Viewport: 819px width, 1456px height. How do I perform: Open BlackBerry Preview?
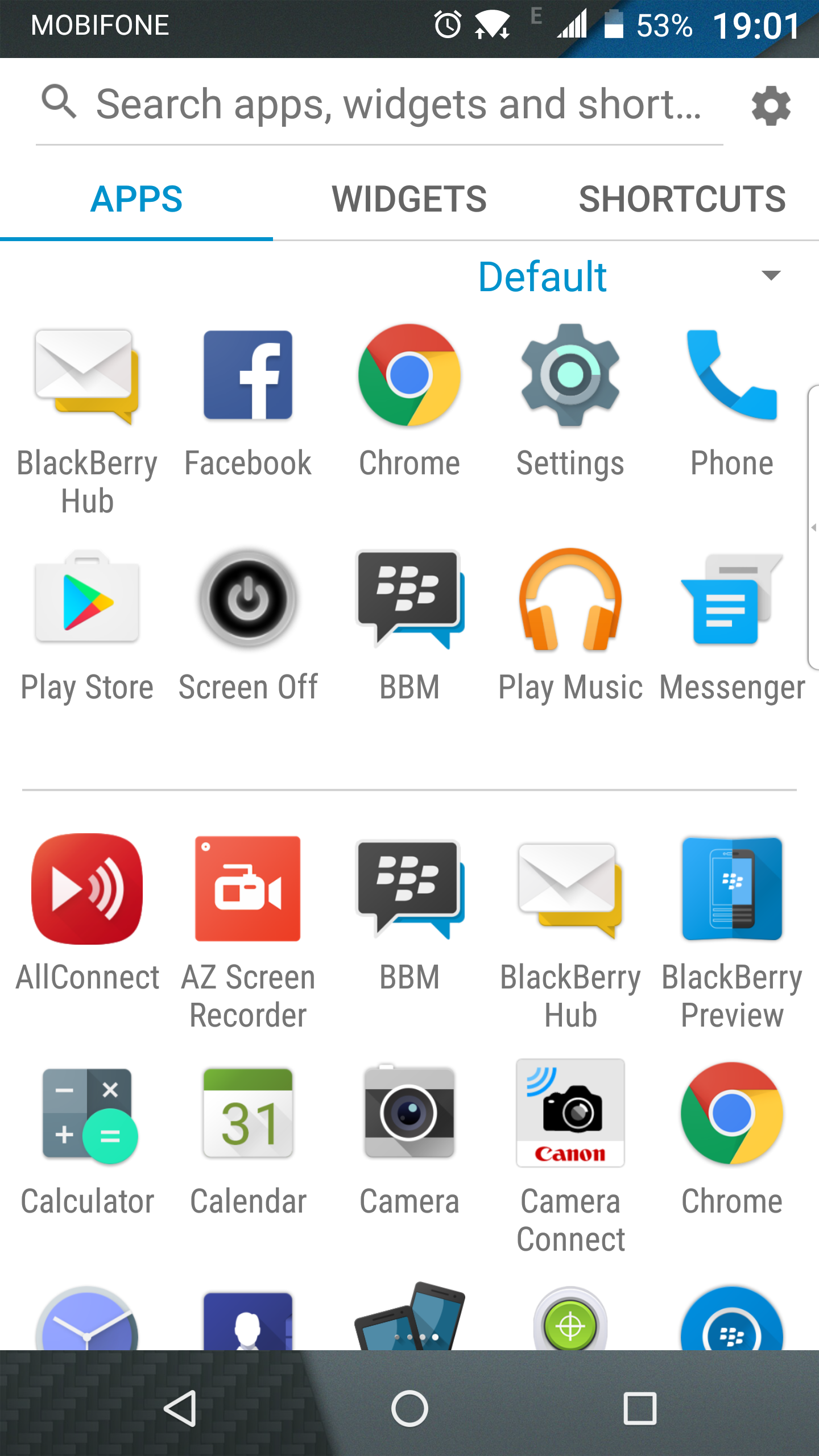pos(732,933)
